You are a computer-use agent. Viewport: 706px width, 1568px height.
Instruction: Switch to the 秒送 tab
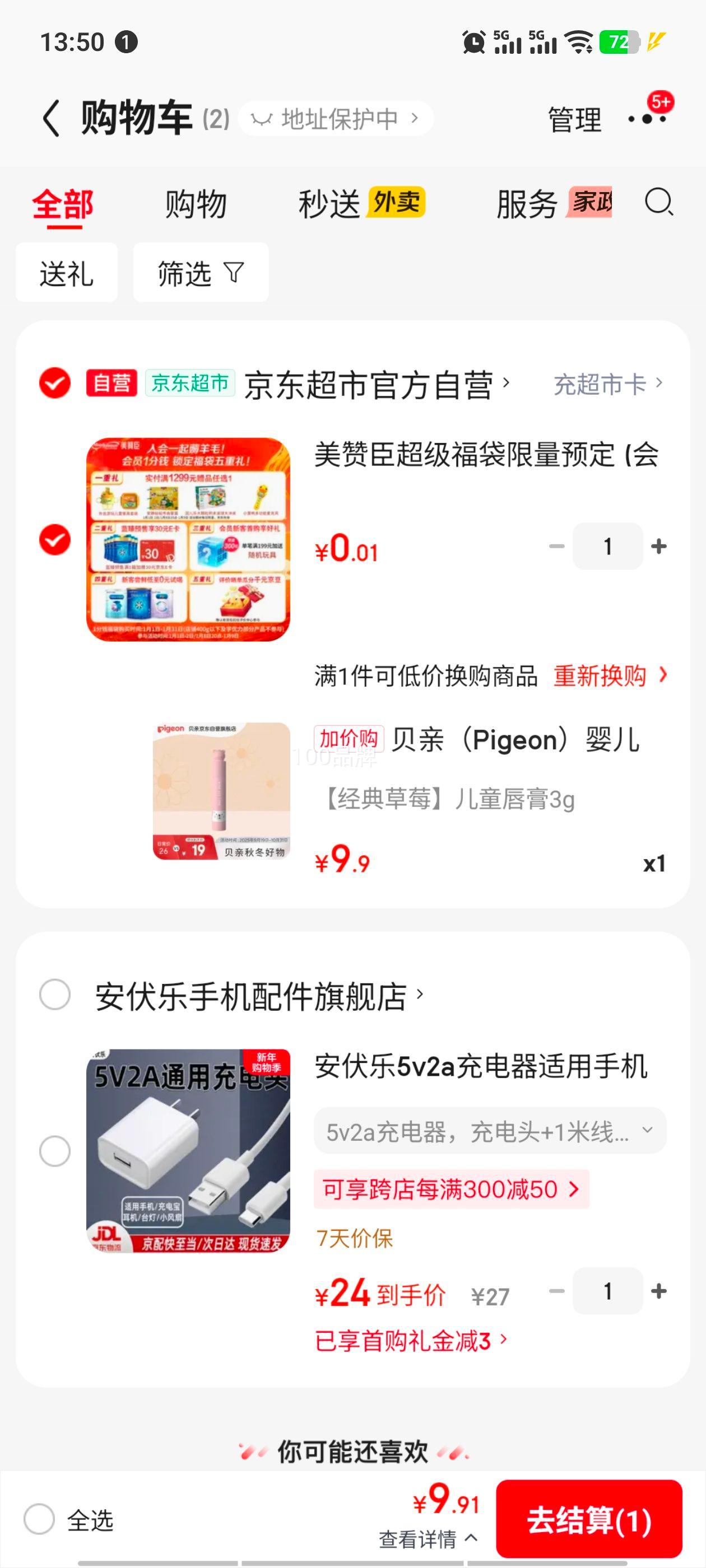pos(329,203)
